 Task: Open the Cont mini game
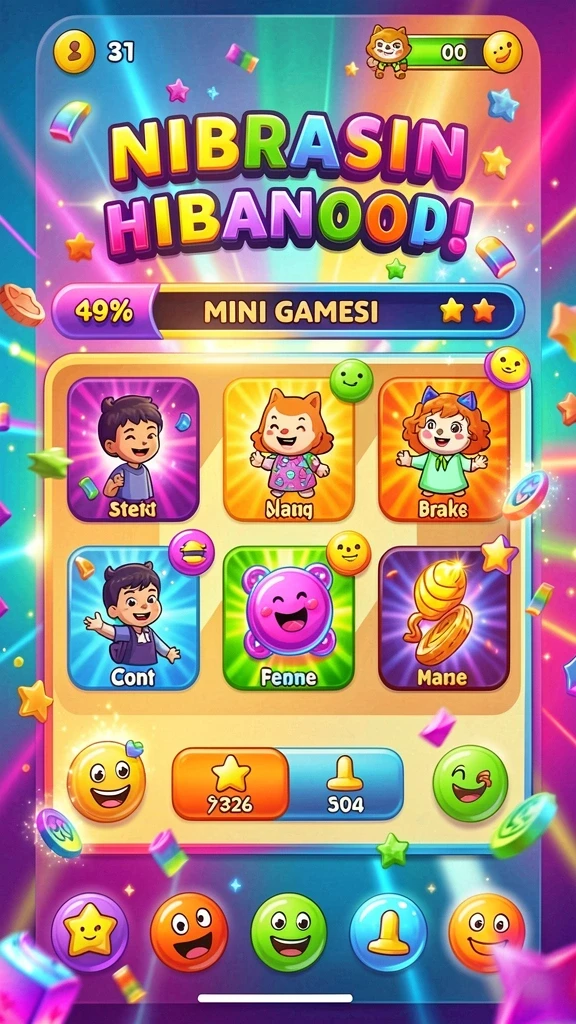pos(133,618)
